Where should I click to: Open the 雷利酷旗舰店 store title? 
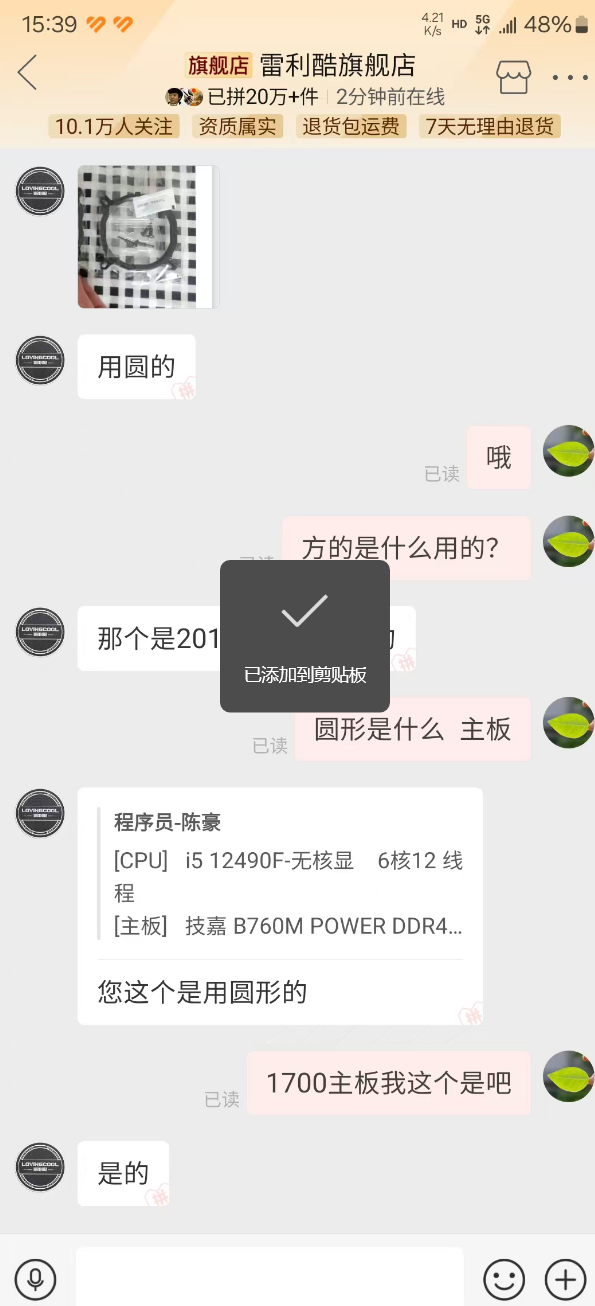337,66
